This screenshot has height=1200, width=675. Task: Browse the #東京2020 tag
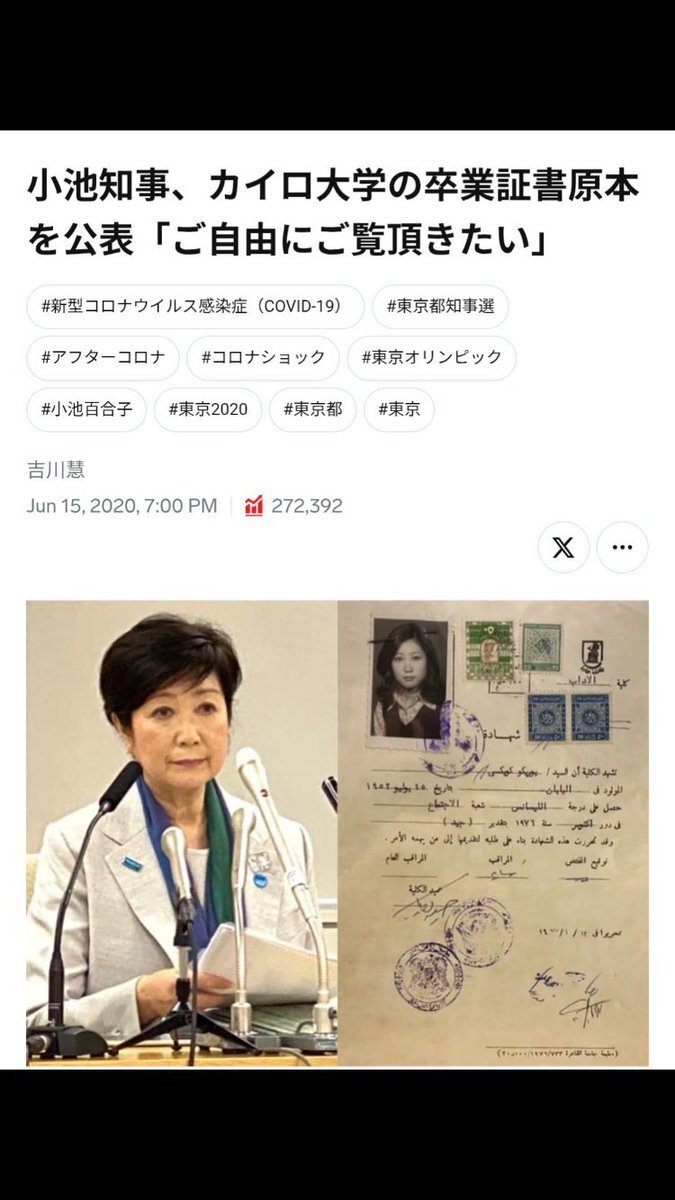click(x=208, y=409)
